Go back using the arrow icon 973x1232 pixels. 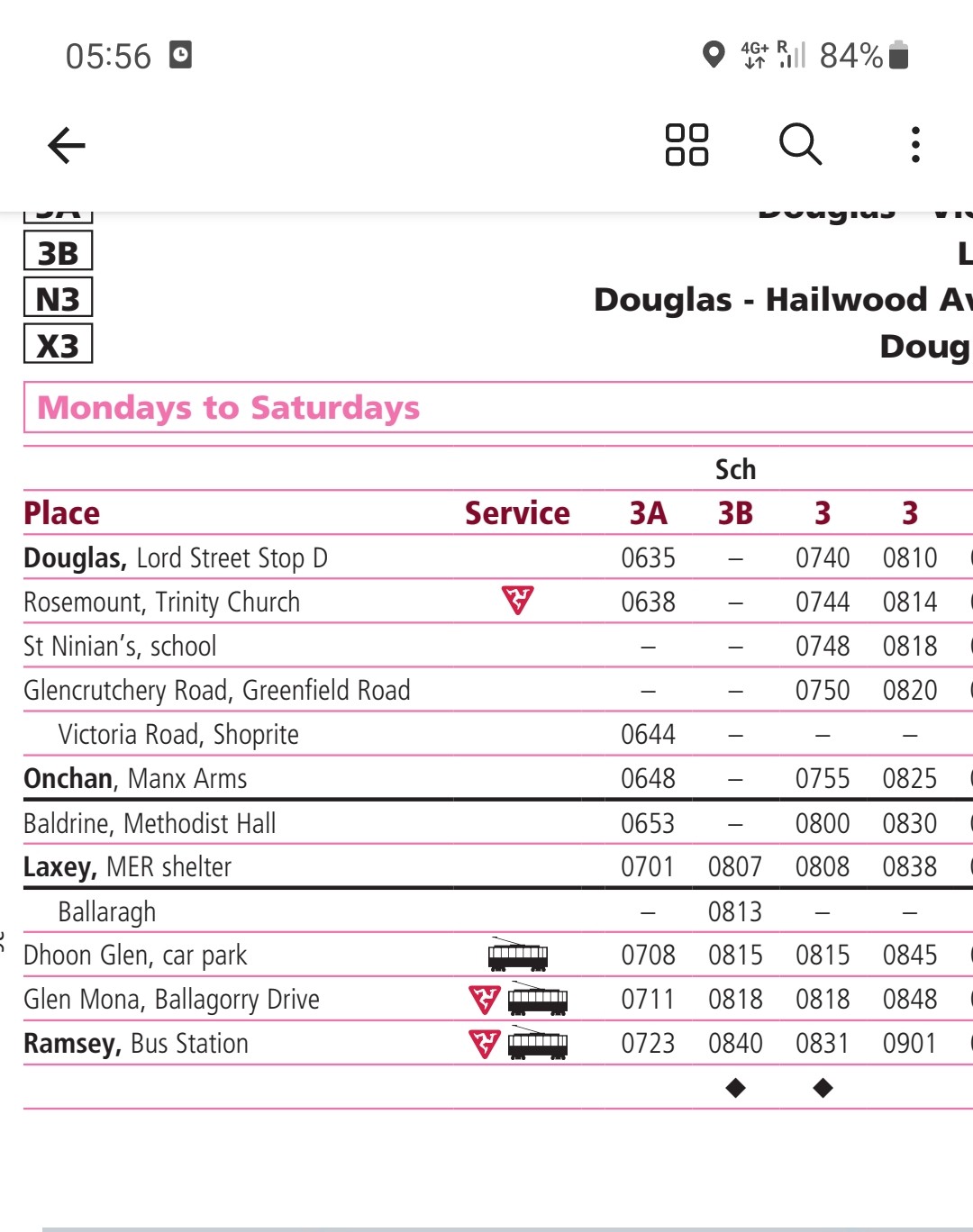tap(66, 145)
